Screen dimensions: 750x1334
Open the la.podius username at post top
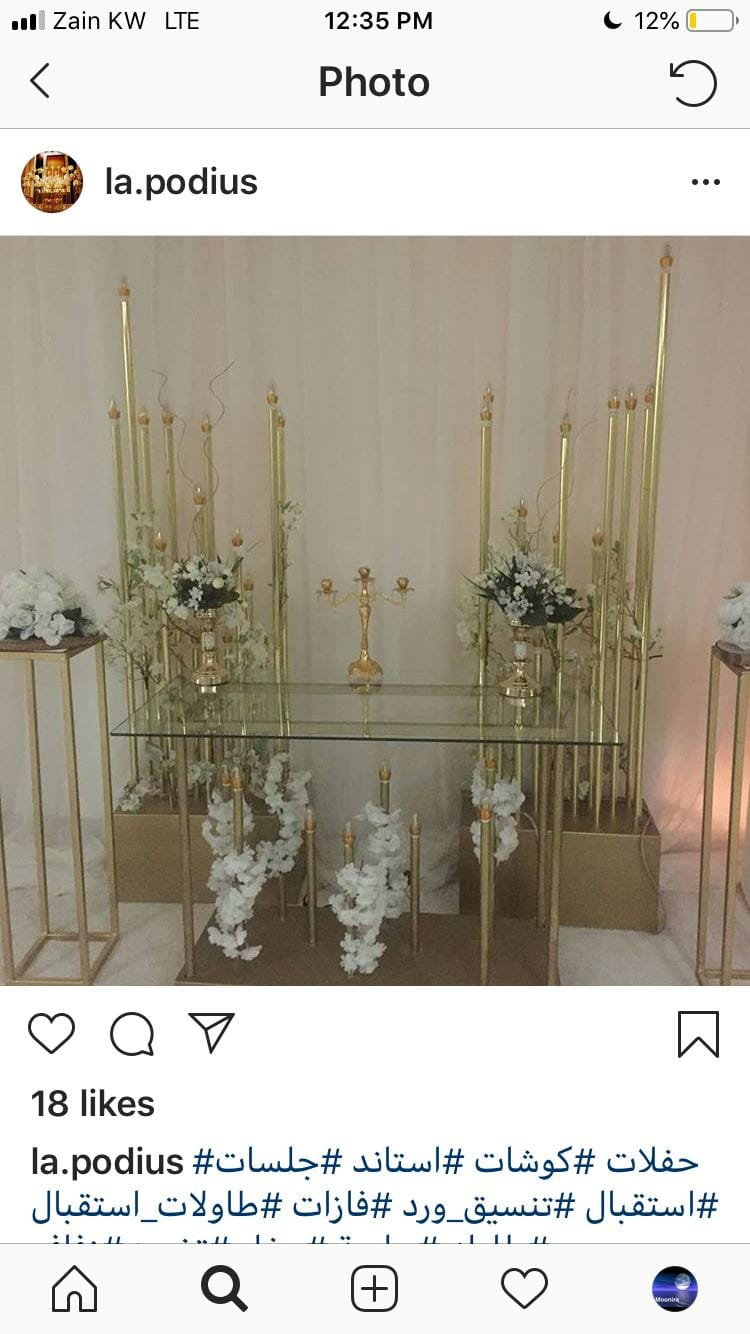click(181, 182)
